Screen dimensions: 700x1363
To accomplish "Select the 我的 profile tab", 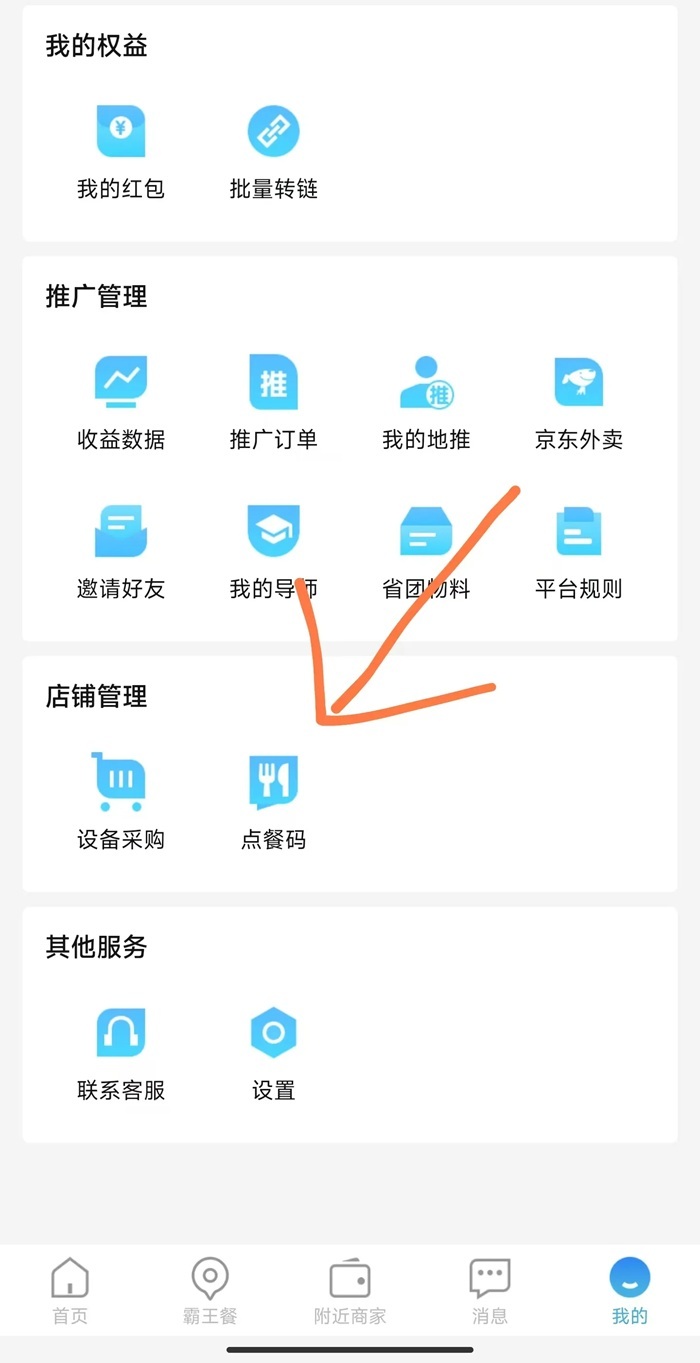I will pos(630,1291).
